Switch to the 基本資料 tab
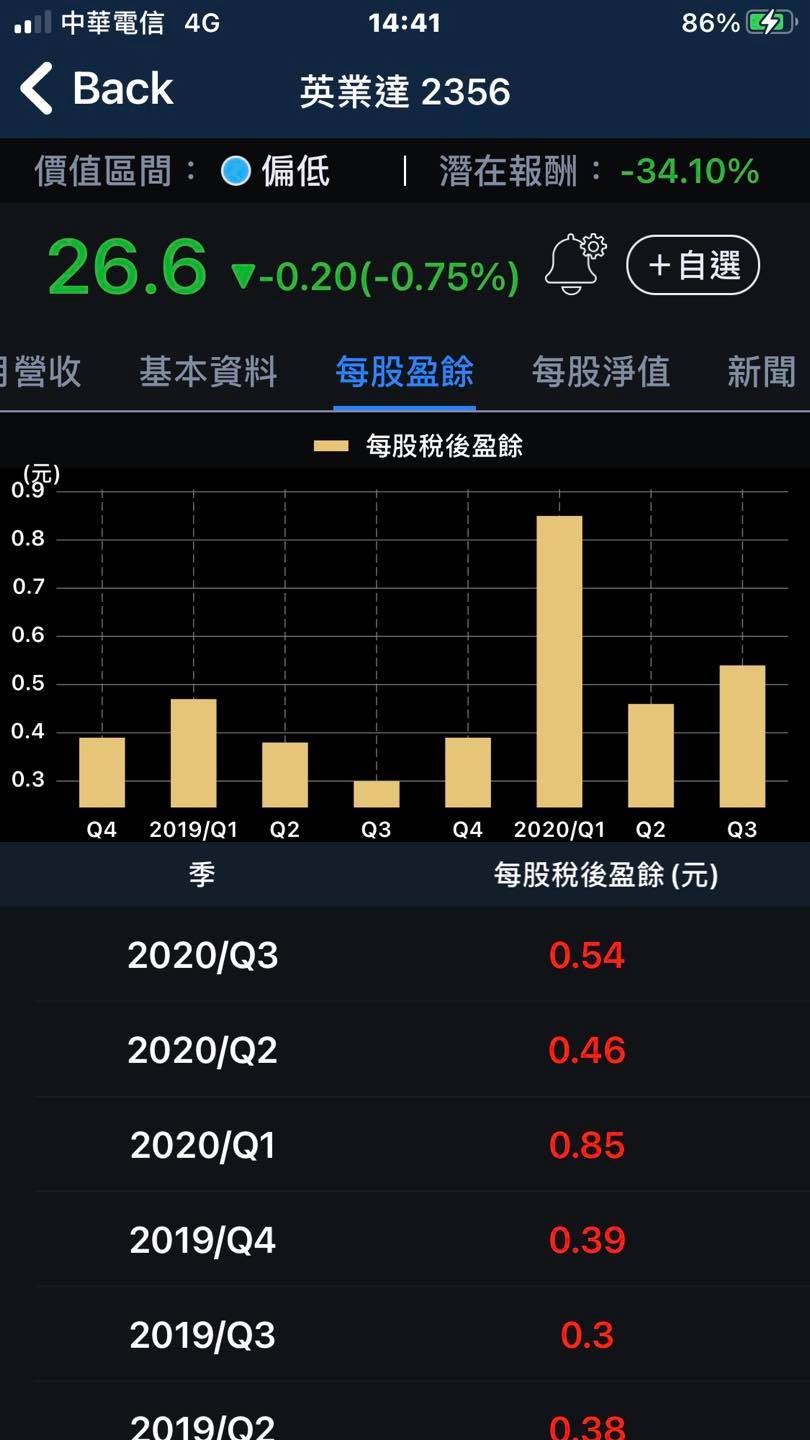Viewport: 810px width, 1440px height. (208, 372)
